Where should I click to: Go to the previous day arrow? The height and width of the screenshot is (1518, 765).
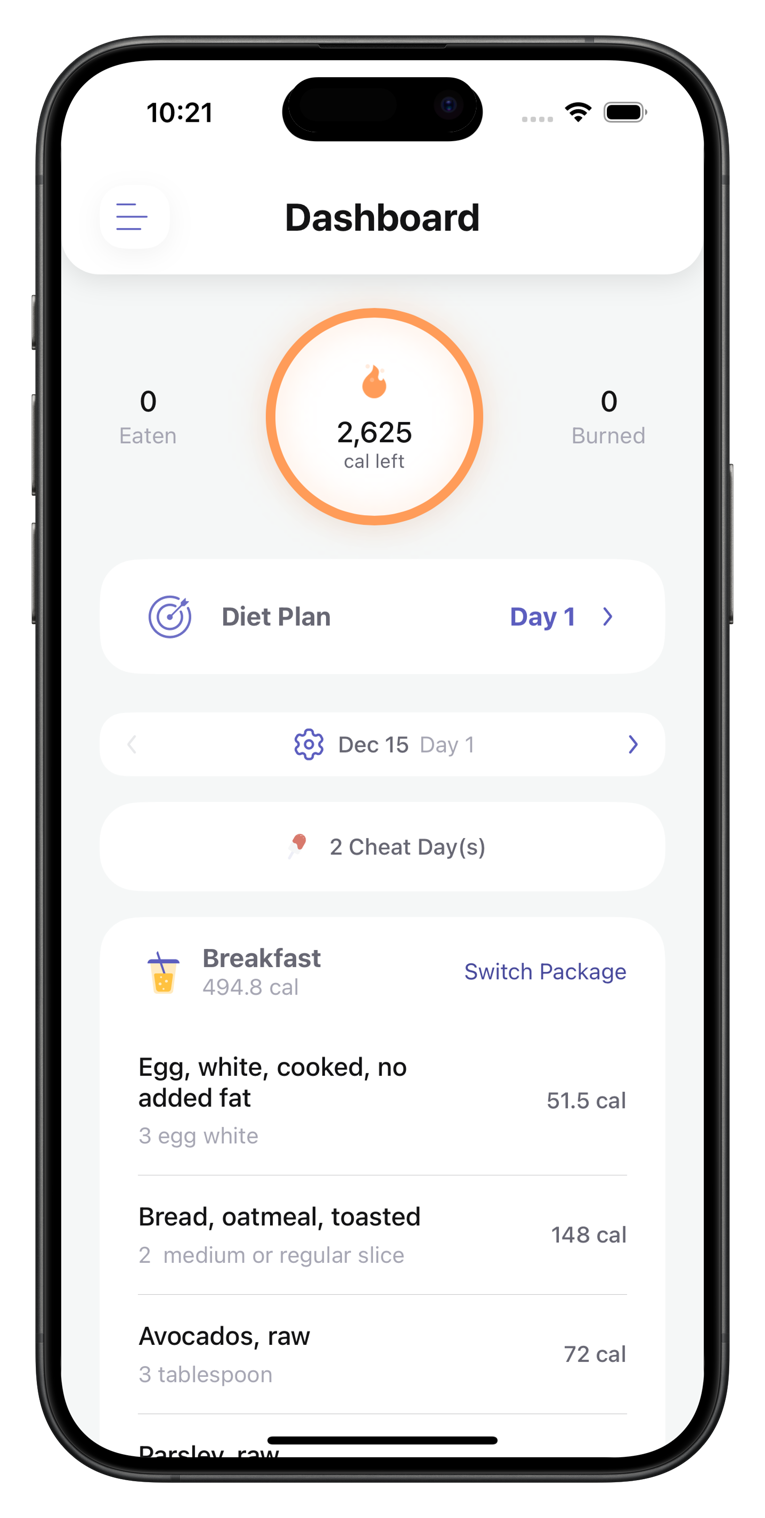(x=132, y=744)
